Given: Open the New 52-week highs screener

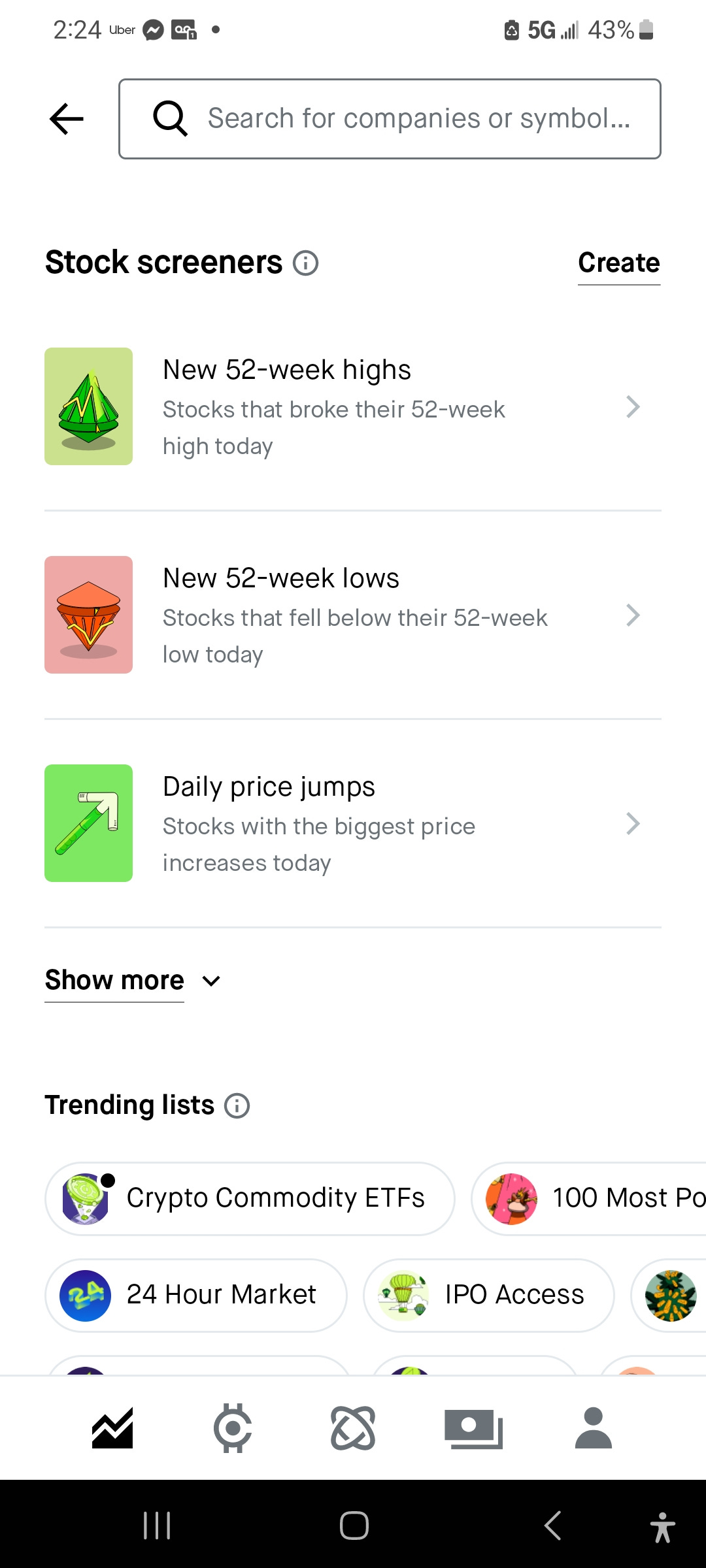Looking at the screenshot, I should coord(353,406).
